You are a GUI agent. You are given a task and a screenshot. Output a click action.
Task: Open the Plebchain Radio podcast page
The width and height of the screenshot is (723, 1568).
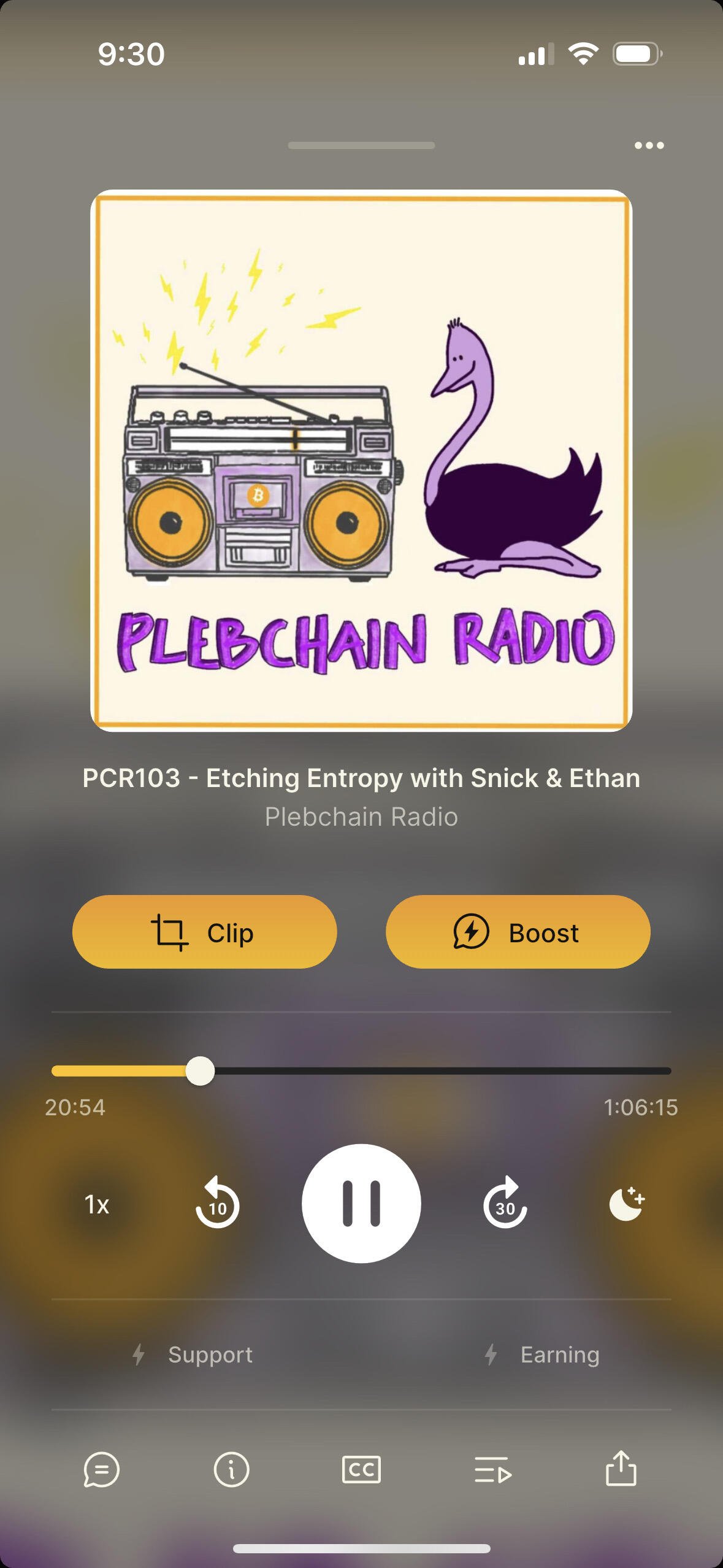pyautogui.click(x=361, y=817)
